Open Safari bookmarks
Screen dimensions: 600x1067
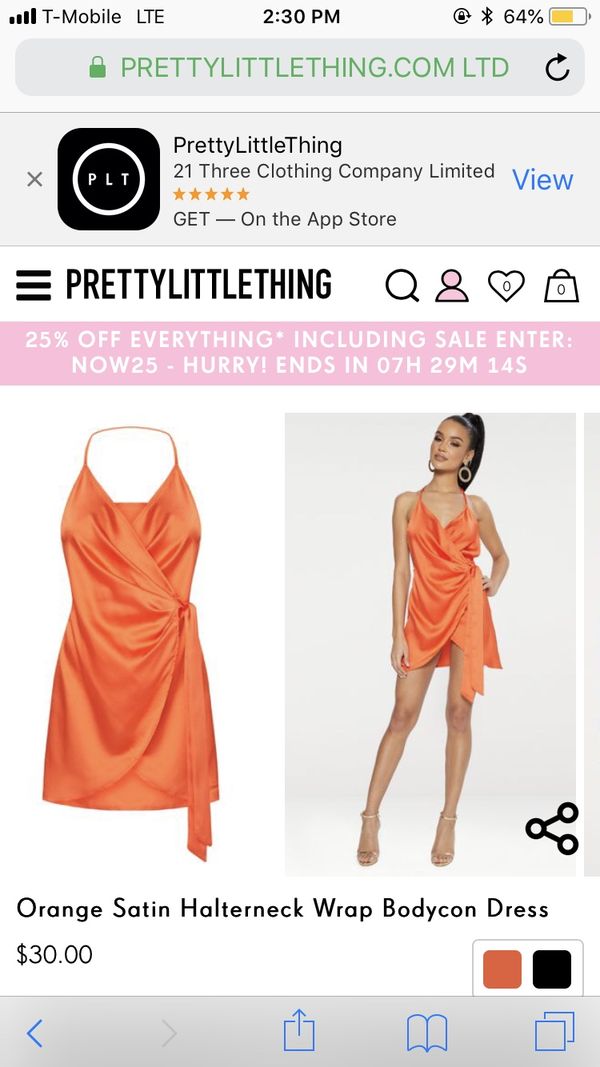427,1033
